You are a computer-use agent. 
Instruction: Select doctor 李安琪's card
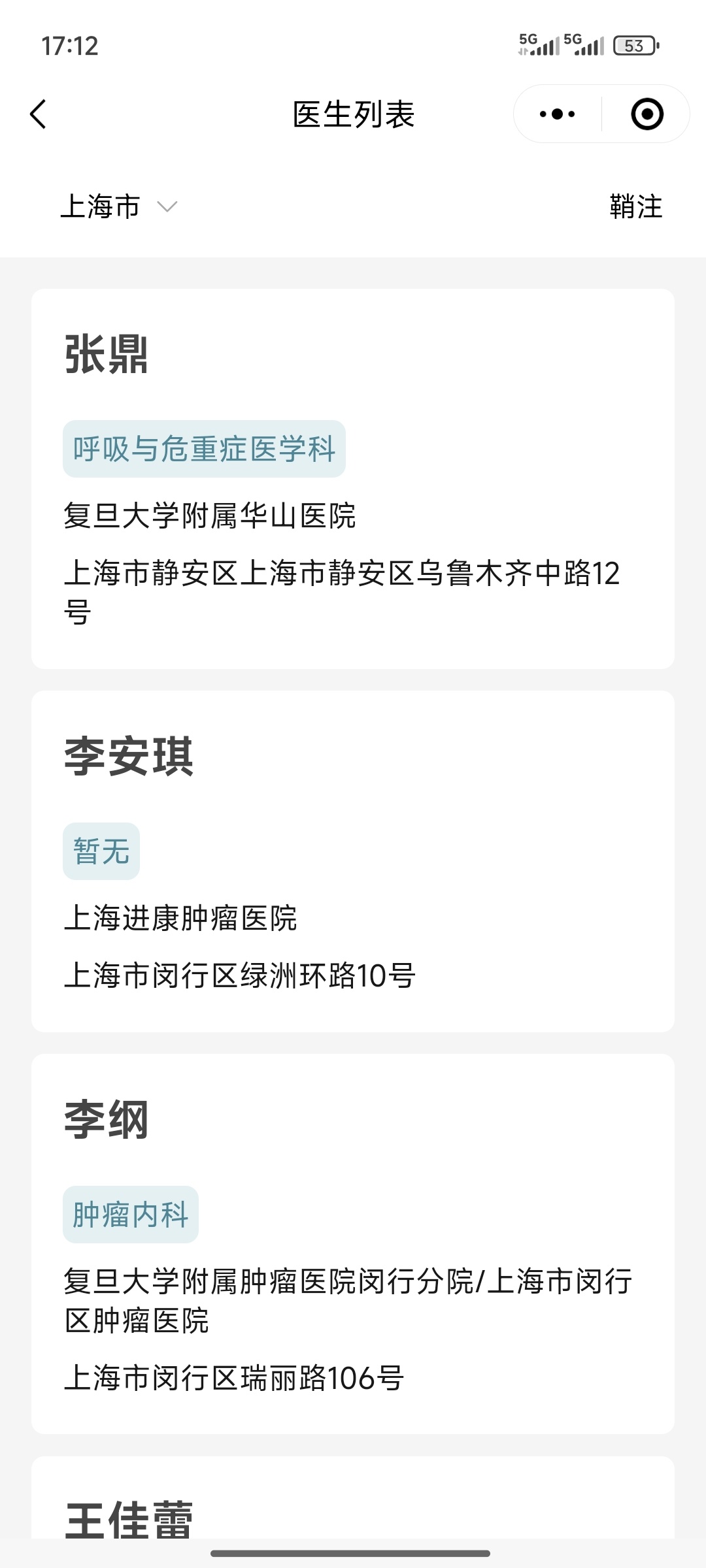[353, 860]
